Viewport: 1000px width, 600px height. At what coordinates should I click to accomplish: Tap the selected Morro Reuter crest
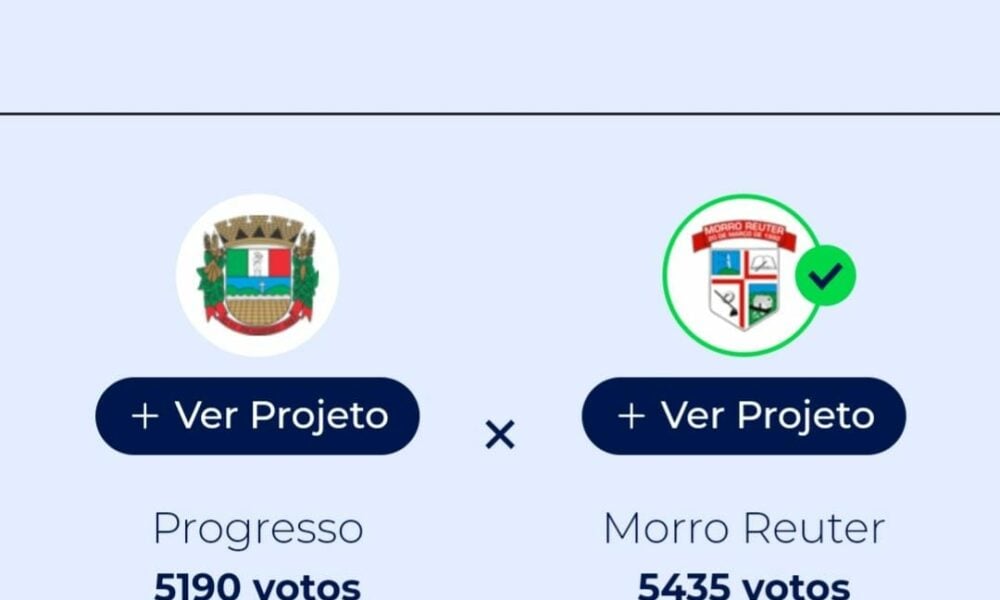point(742,275)
